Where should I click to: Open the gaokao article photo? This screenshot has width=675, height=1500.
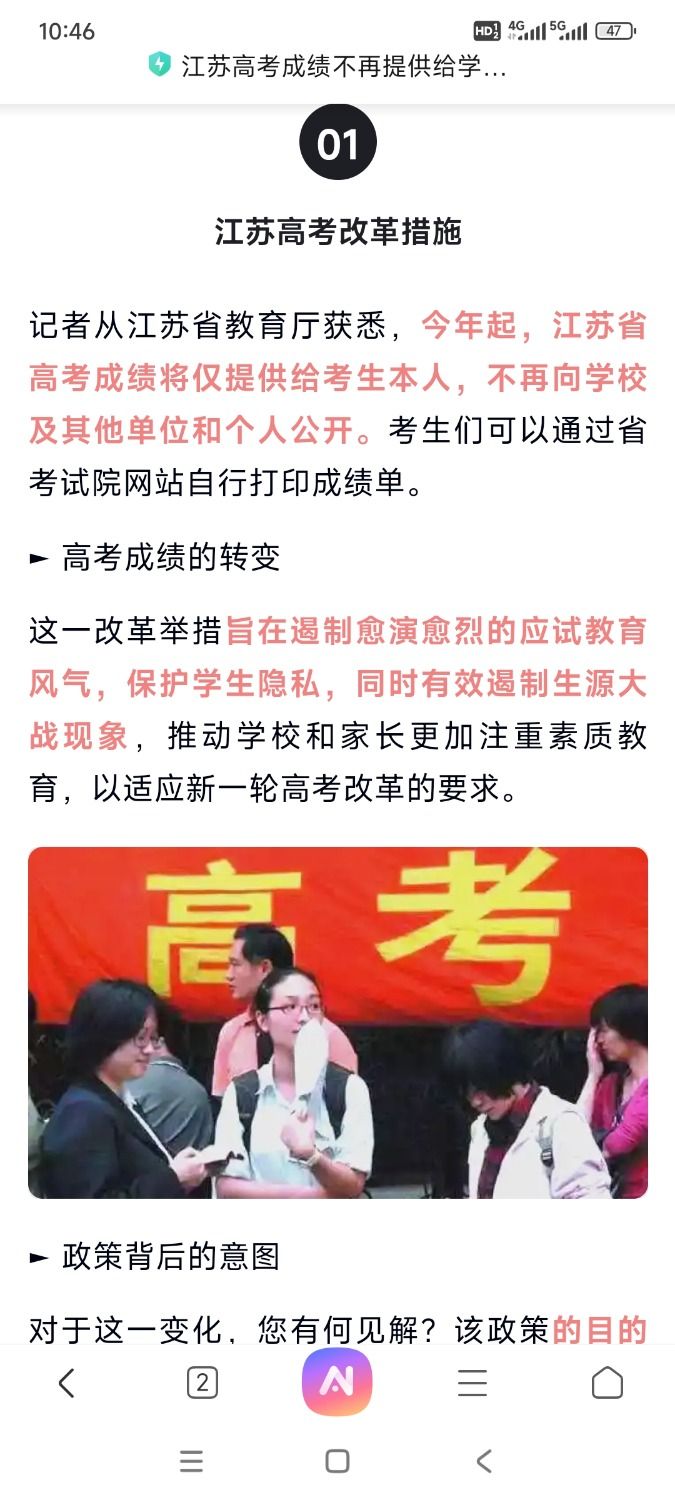point(337,1022)
